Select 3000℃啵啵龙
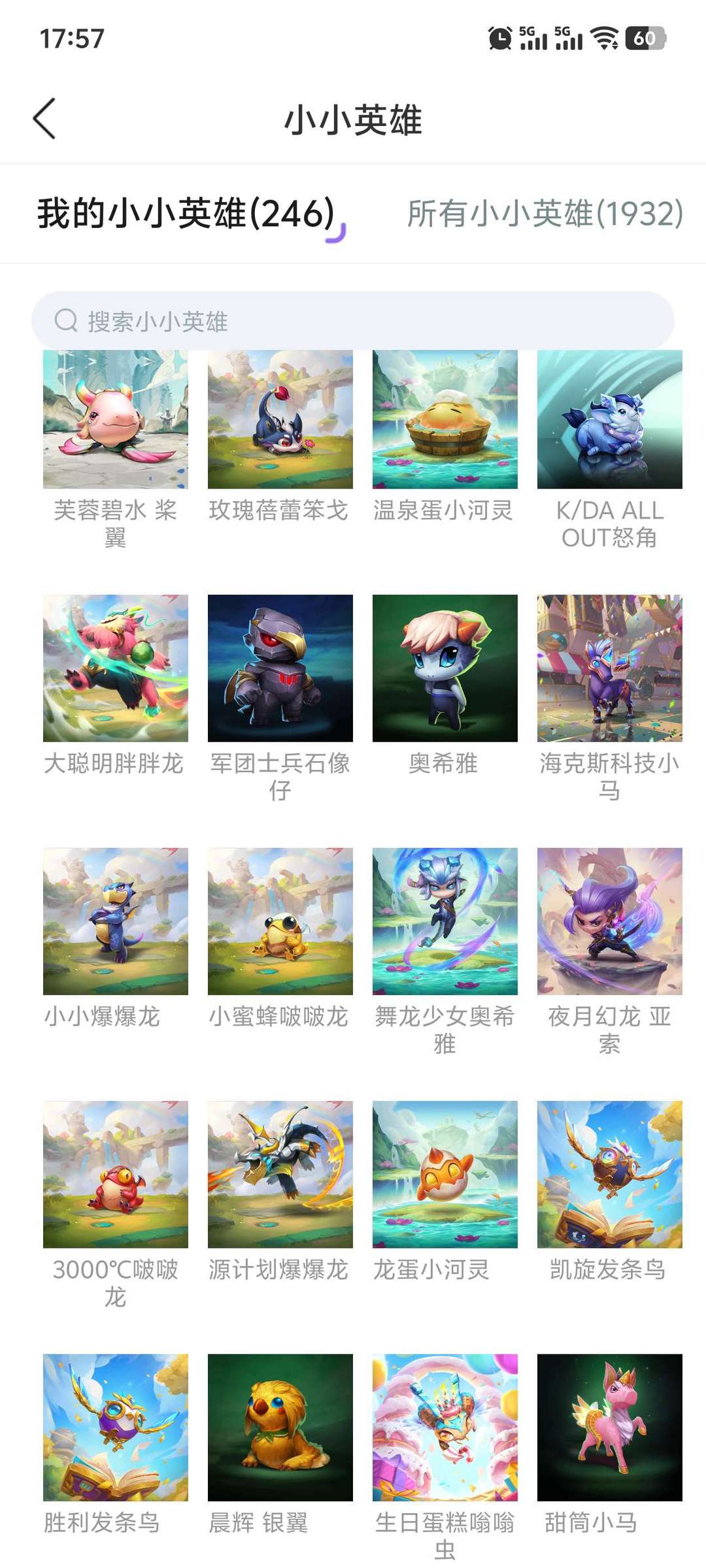This screenshot has height=1568, width=706. pyautogui.click(x=116, y=1174)
